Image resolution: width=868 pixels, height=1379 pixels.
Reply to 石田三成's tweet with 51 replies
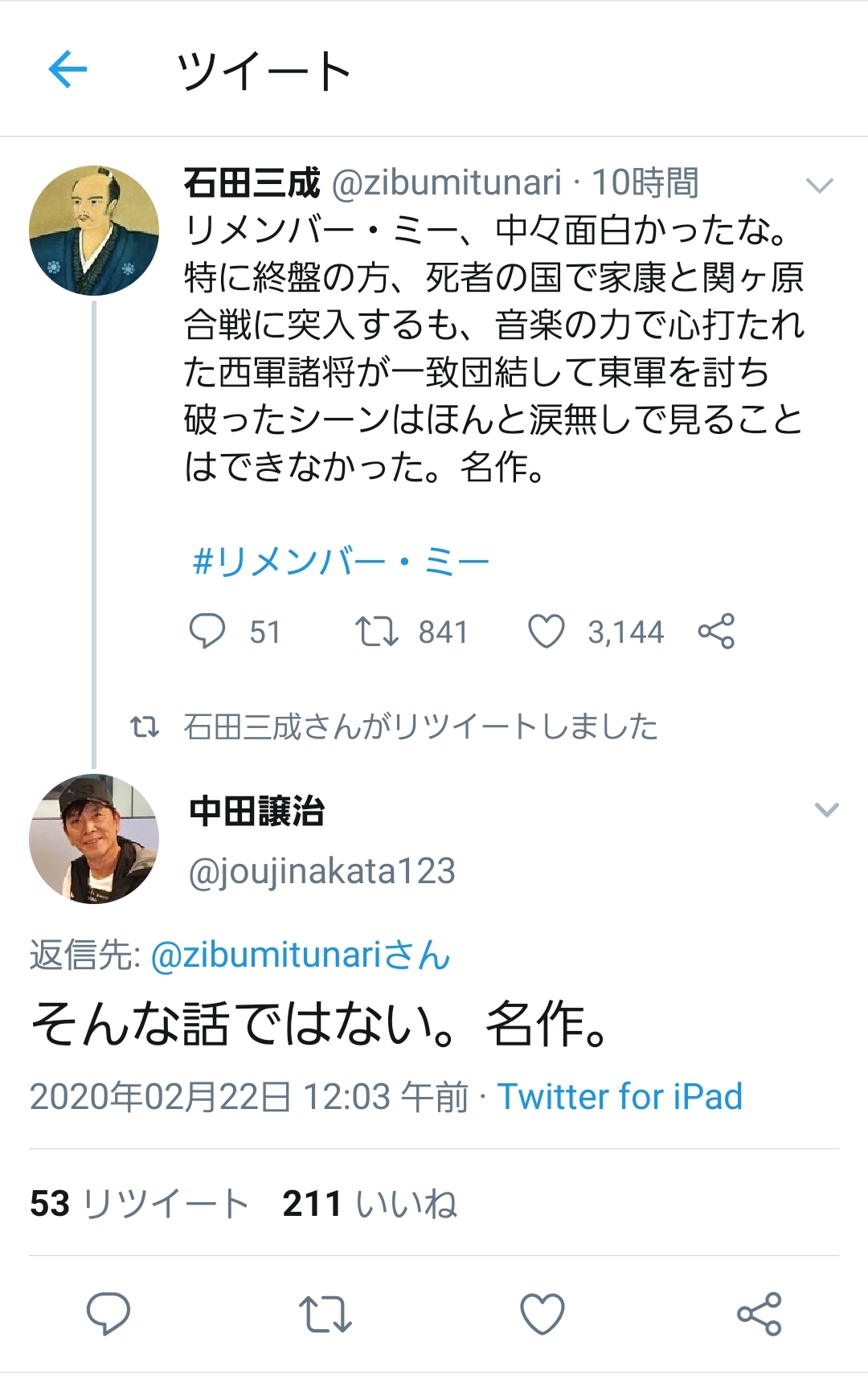click(x=207, y=632)
